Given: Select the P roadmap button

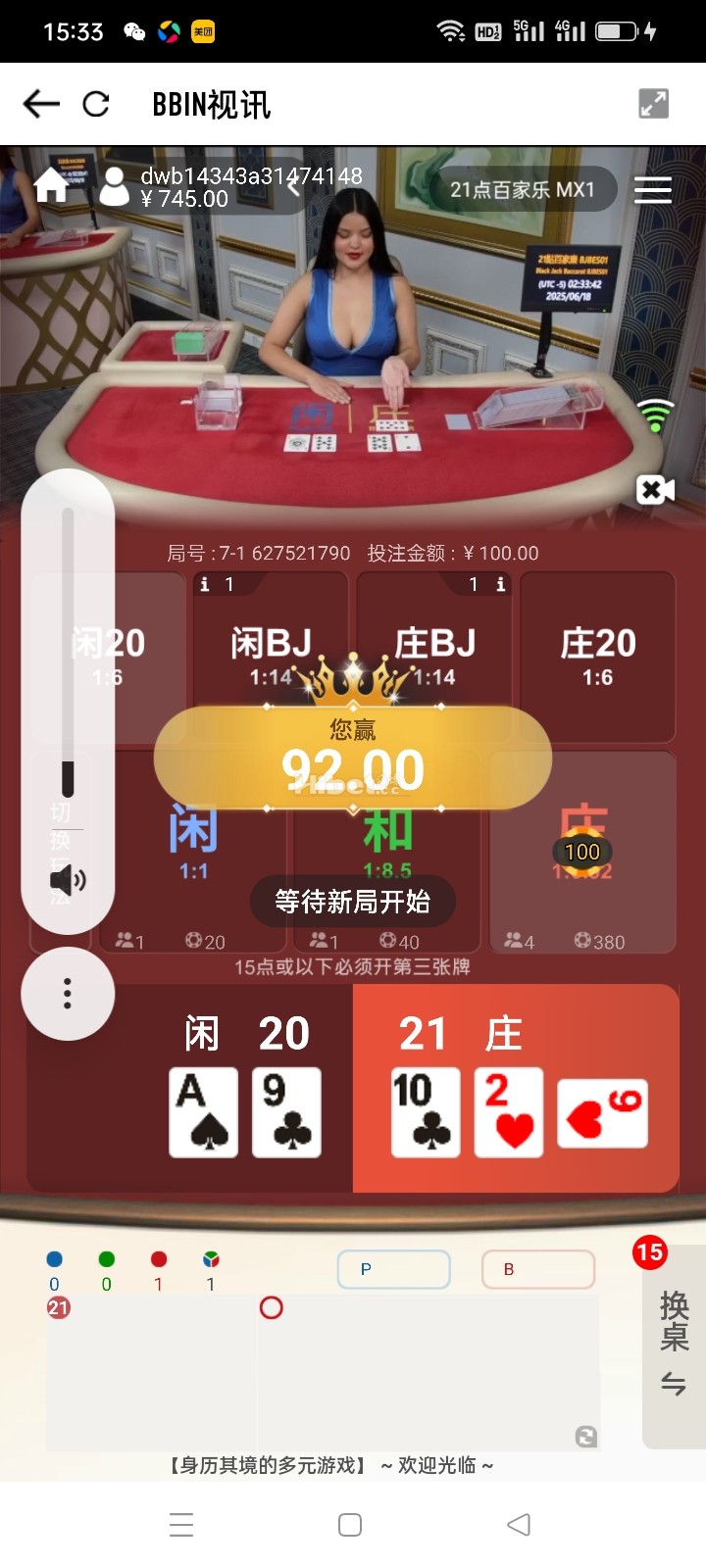Looking at the screenshot, I should point(393,1269).
